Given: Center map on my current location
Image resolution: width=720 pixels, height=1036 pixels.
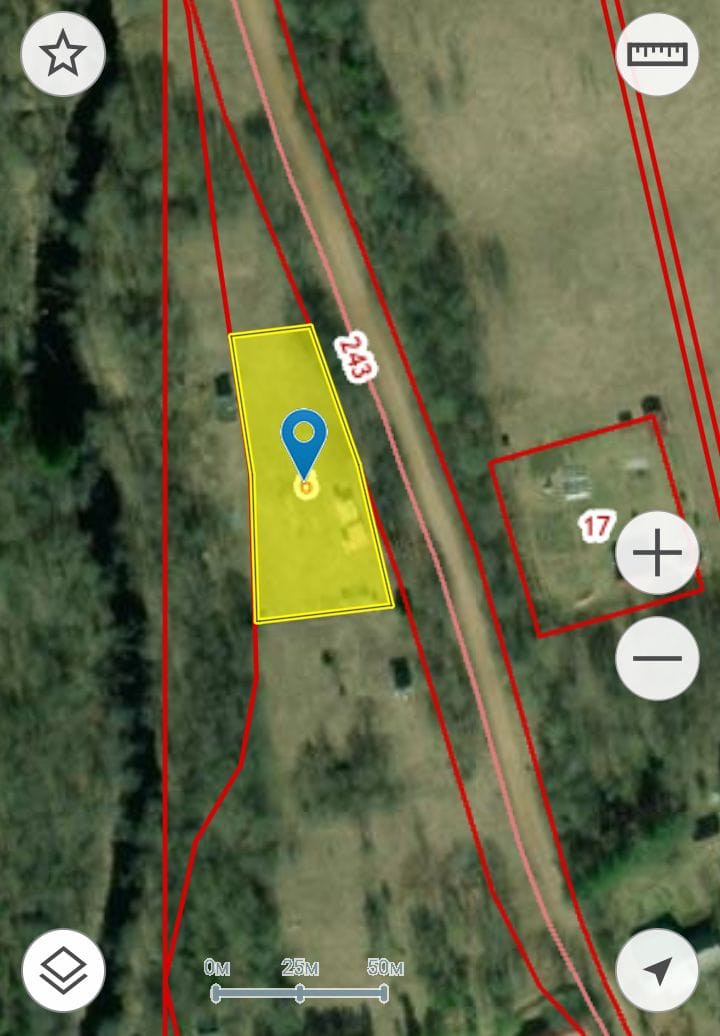Looking at the screenshot, I should pyautogui.click(x=657, y=971).
